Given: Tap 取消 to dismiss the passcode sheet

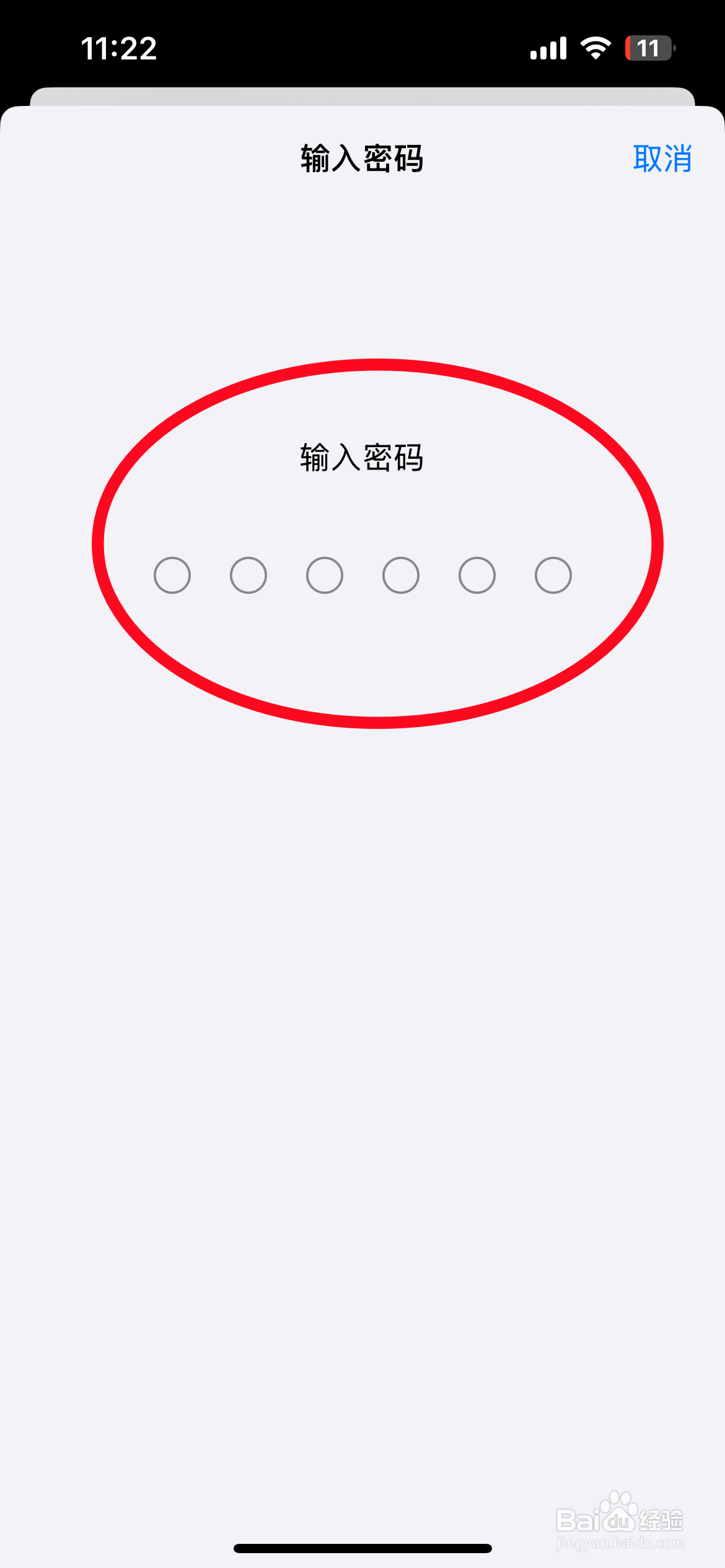Looking at the screenshot, I should click(662, 159).
